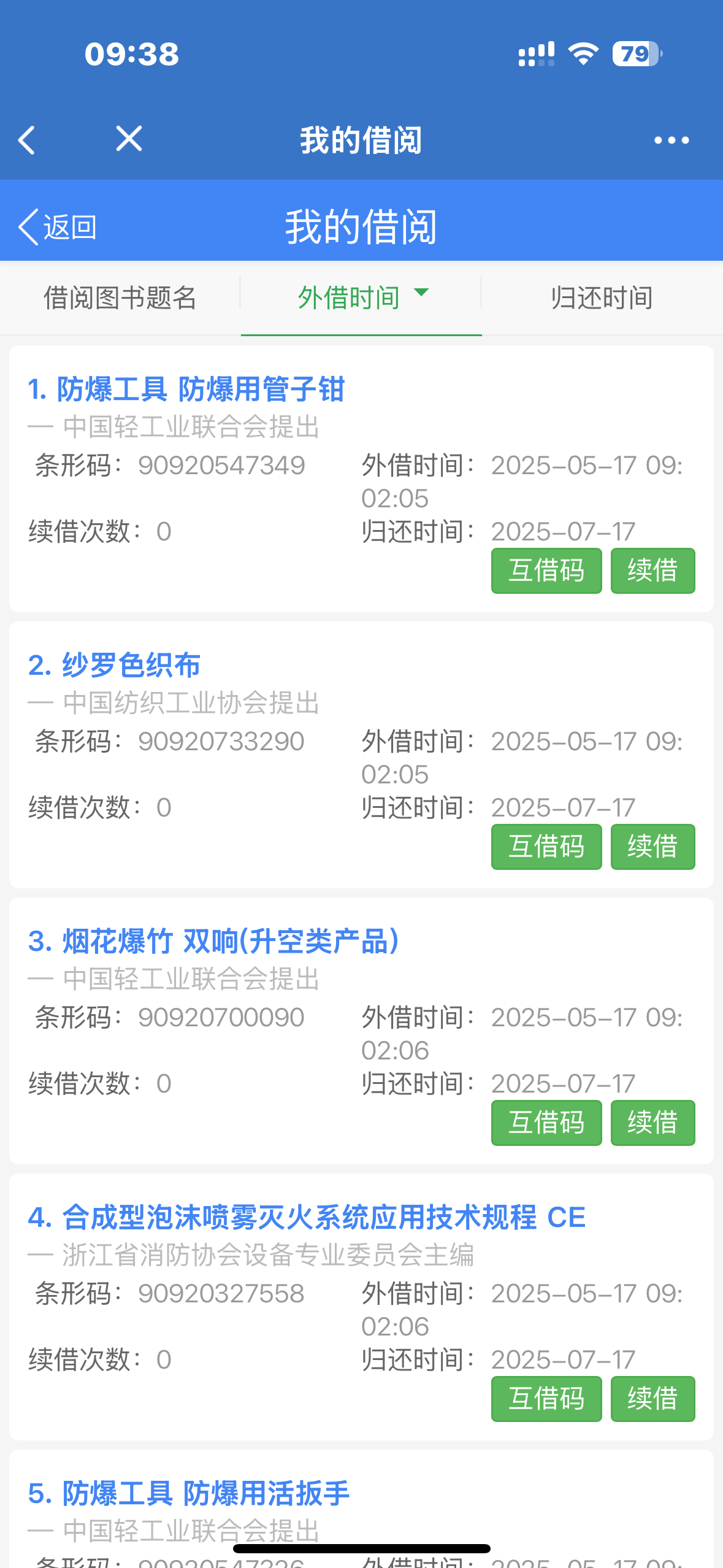Screen dimensions: 723x1568
Task: Open book 防爆工具 防爆用管子钳
Action: tap(186, 390)
